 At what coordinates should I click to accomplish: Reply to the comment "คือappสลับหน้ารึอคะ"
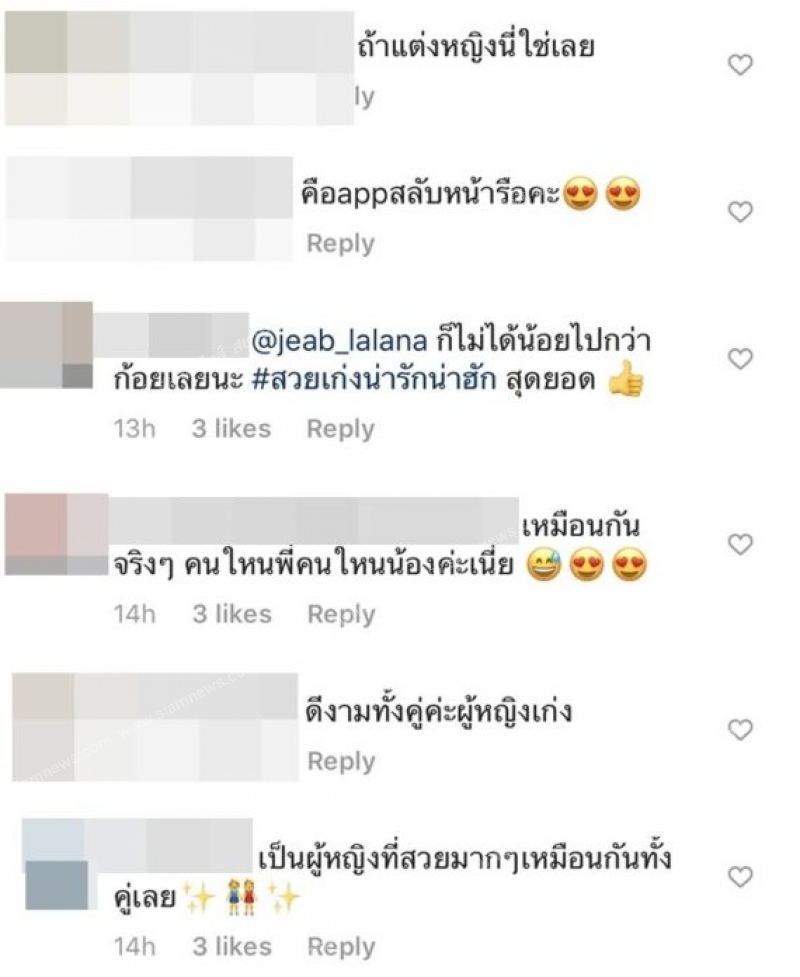point(340,244)
